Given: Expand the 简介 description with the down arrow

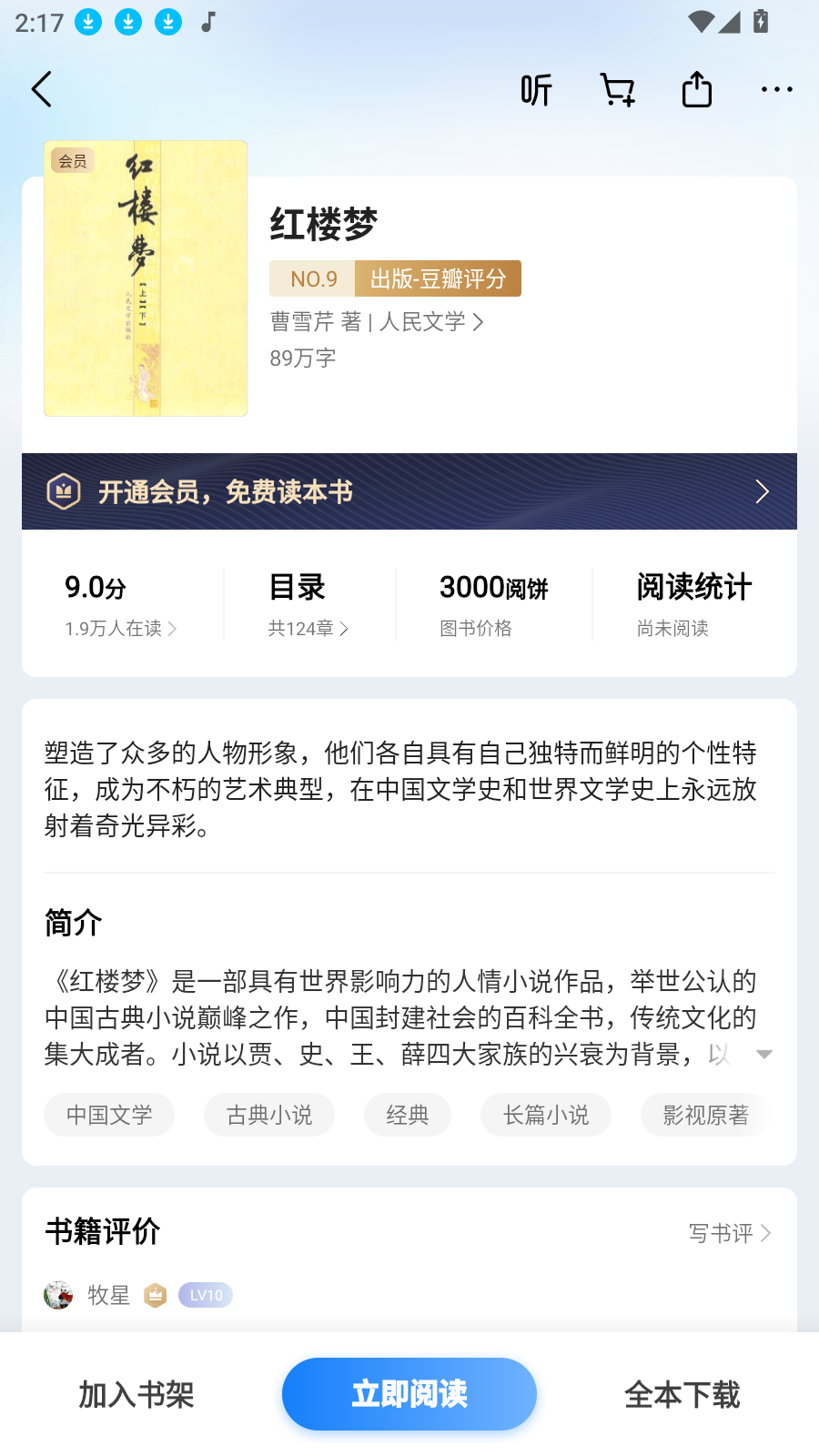Looking at the screenshot, I should [764, 1053].
